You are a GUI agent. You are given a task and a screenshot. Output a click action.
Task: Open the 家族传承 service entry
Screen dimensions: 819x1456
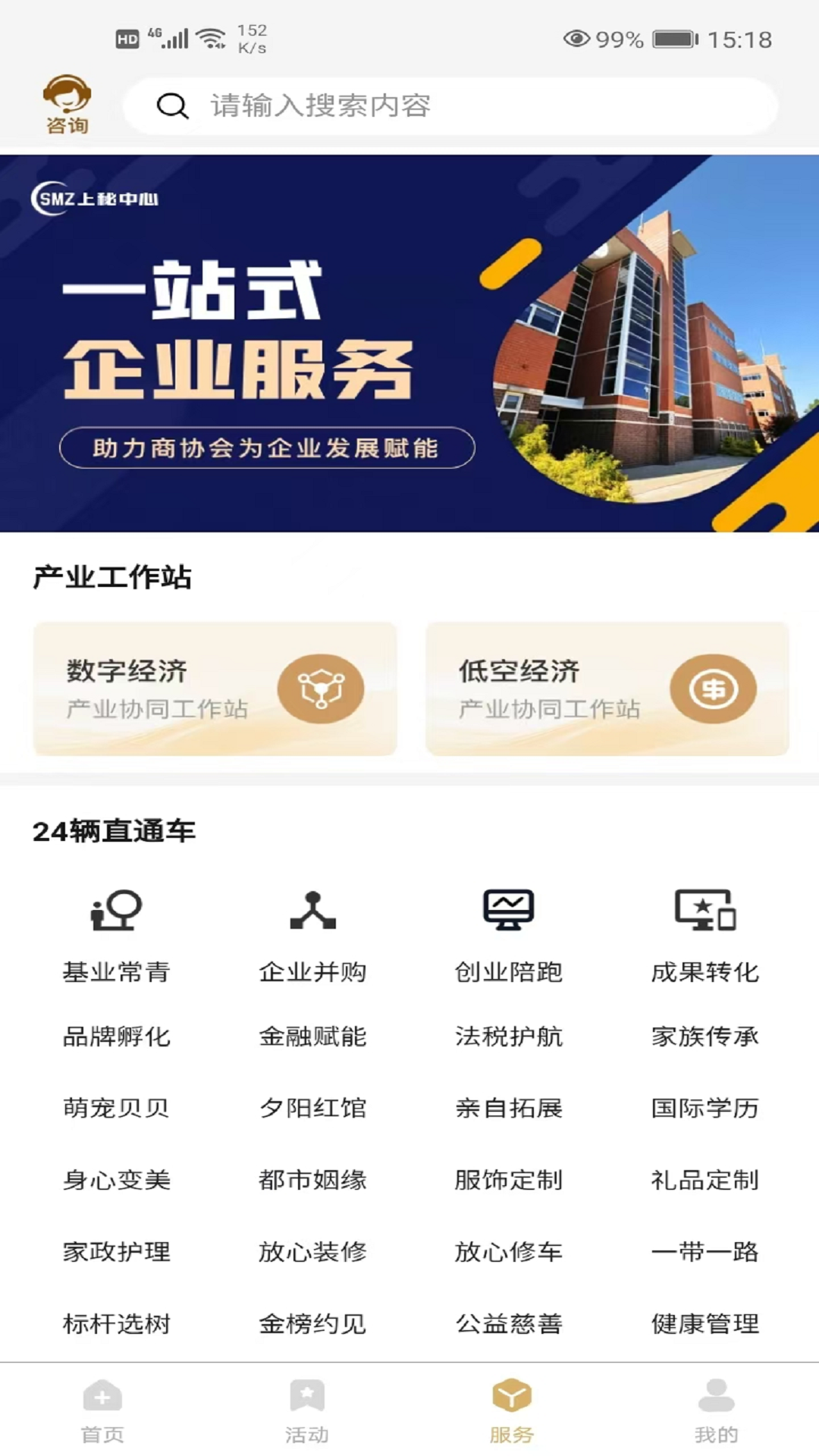click(x=705, y=1035)
